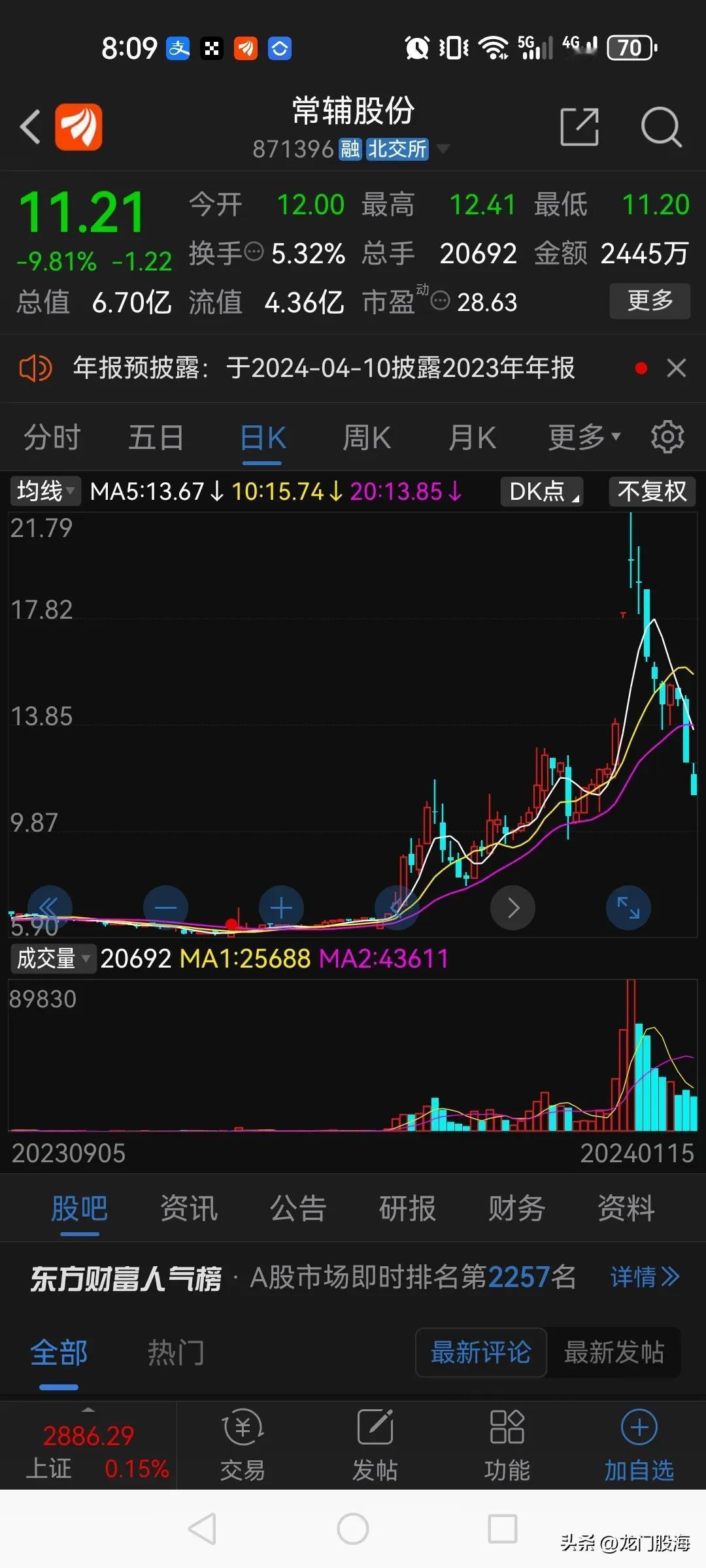Switch to the 分时 chart tab
Viewport: 706px width, 1568px height.
[52, 437]
